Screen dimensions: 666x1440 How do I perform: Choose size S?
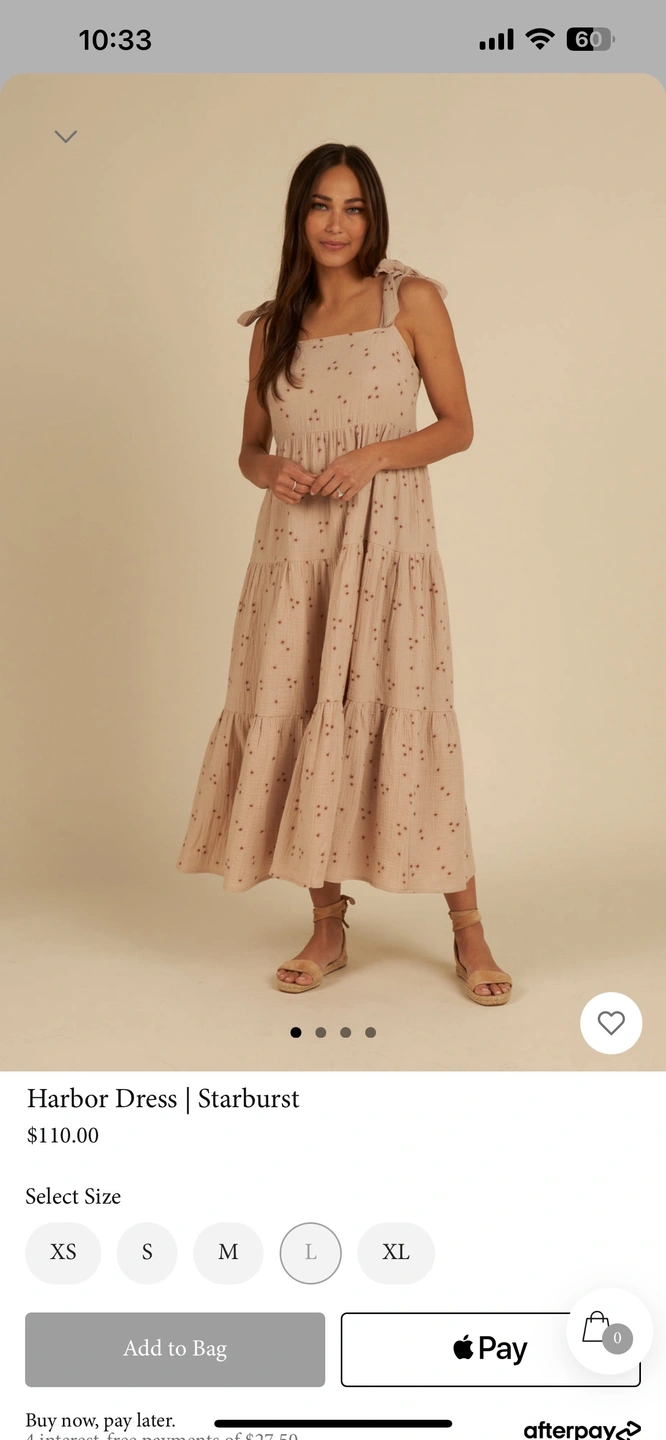pyautogui.click(x=147, y=1252)
